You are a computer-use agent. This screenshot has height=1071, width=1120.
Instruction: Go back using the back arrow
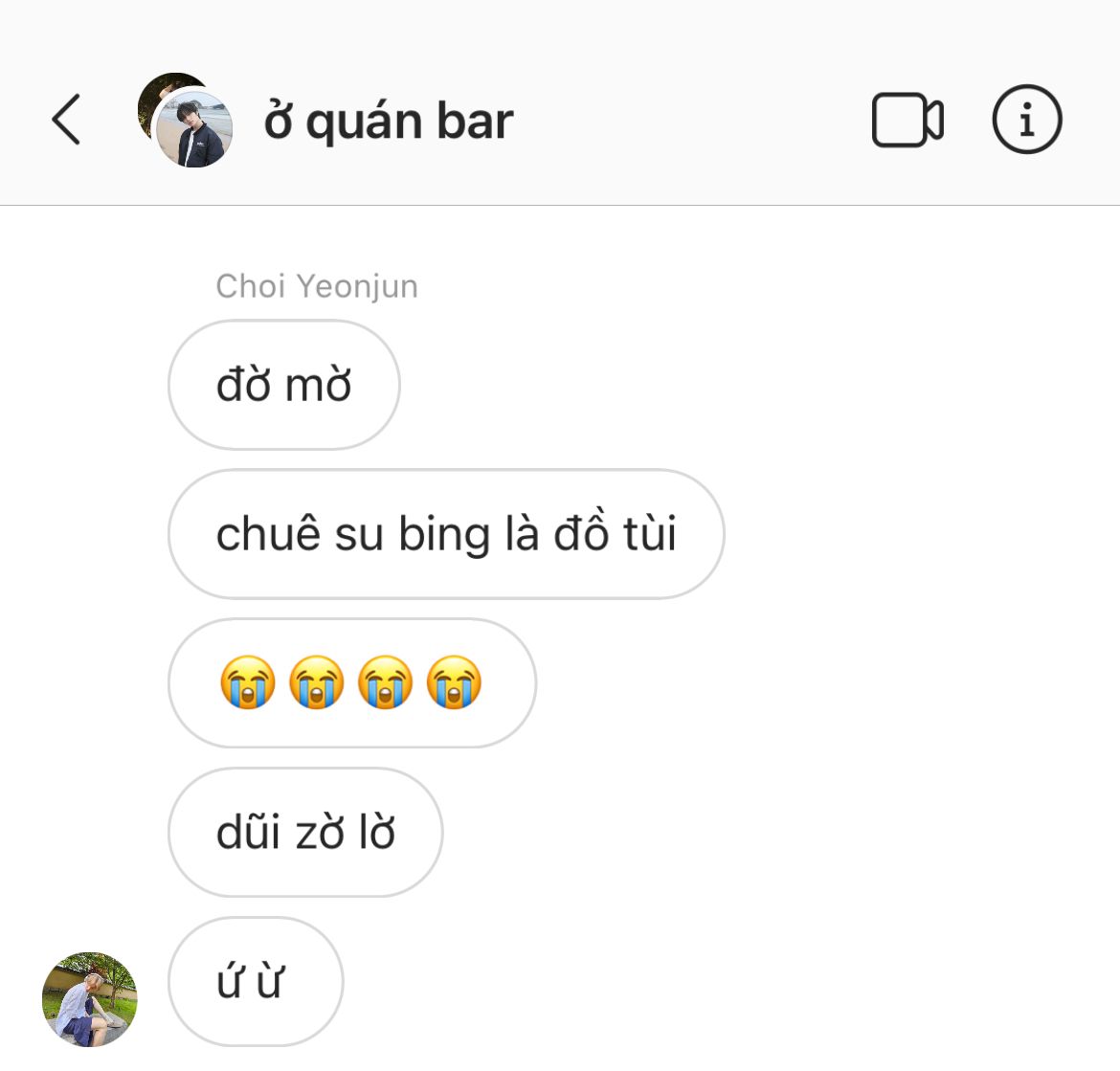pos(66,120)
